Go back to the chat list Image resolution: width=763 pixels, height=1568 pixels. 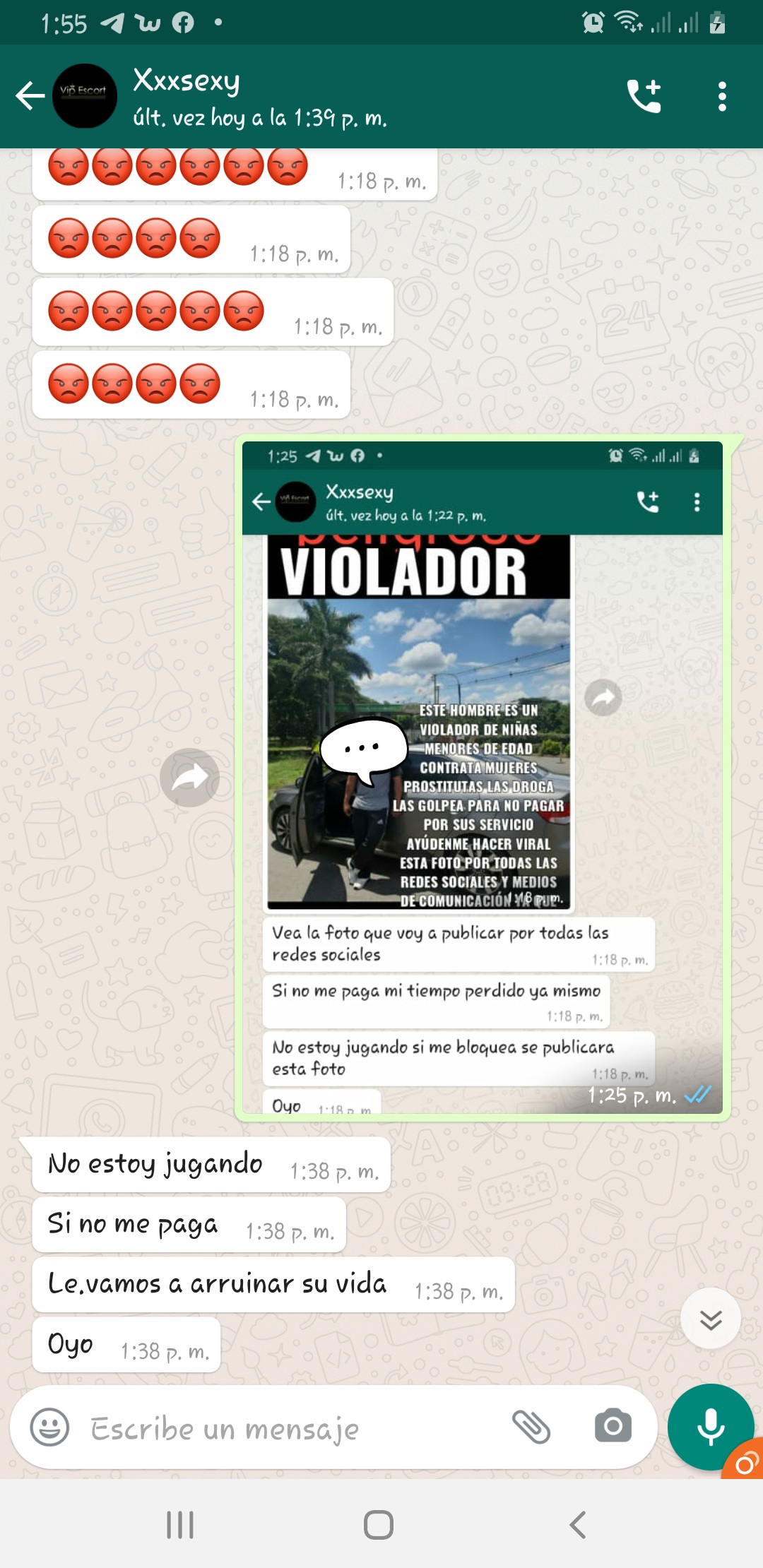click(30, 96)
